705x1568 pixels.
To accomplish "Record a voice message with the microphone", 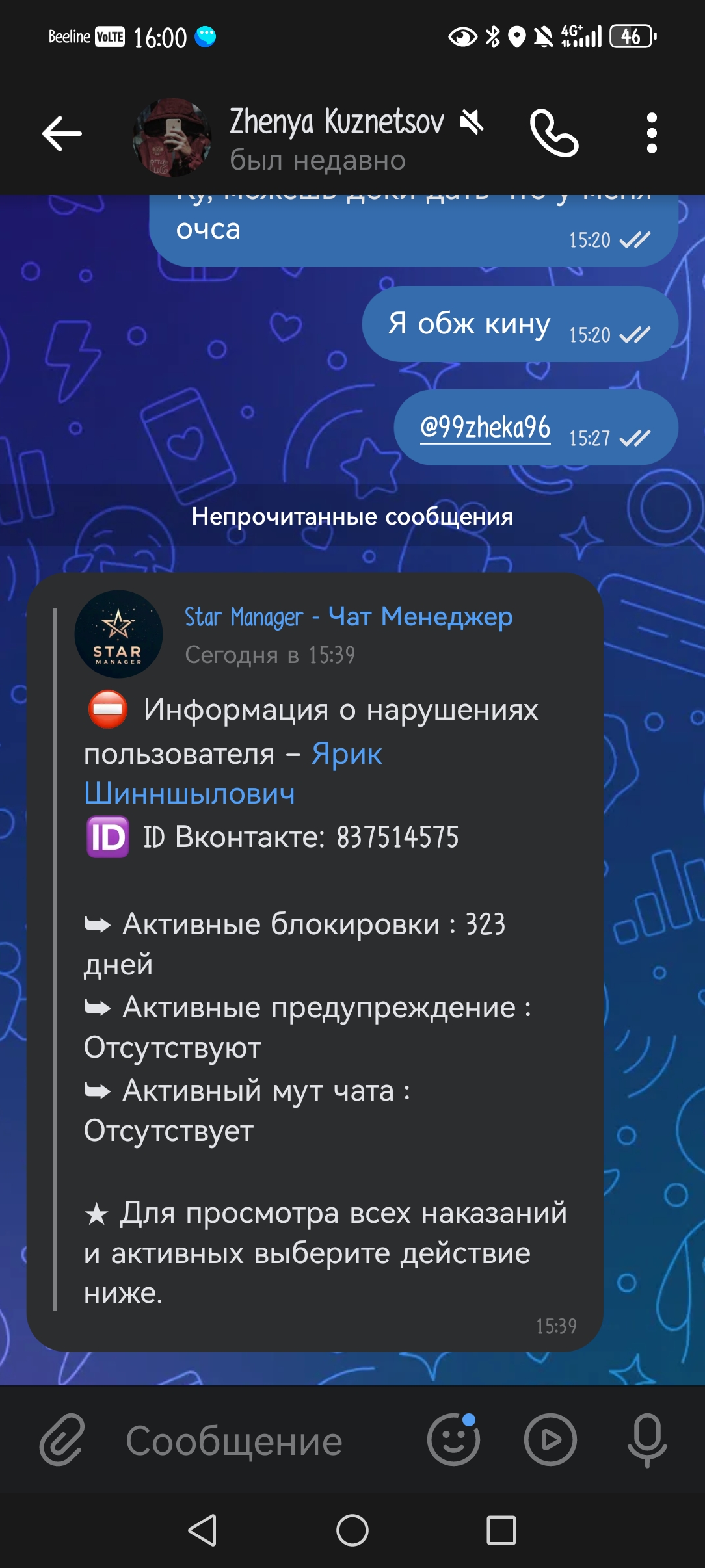I will (x=646, y=1441).
